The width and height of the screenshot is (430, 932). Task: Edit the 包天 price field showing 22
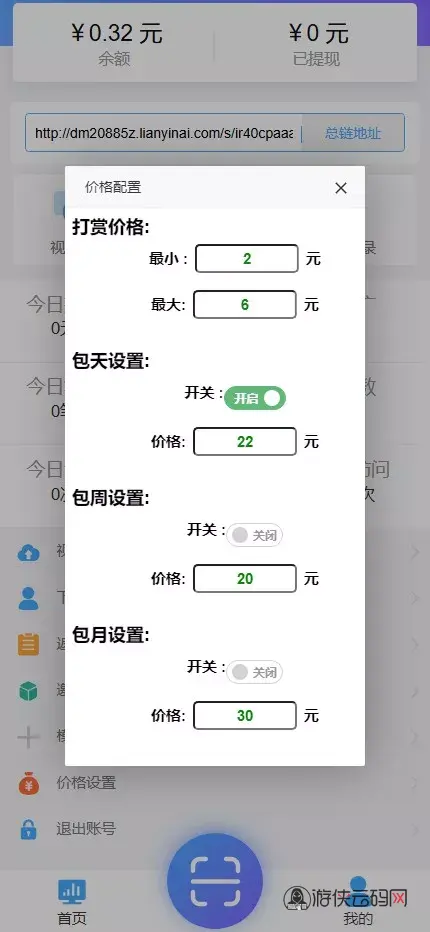click(245, 442)
